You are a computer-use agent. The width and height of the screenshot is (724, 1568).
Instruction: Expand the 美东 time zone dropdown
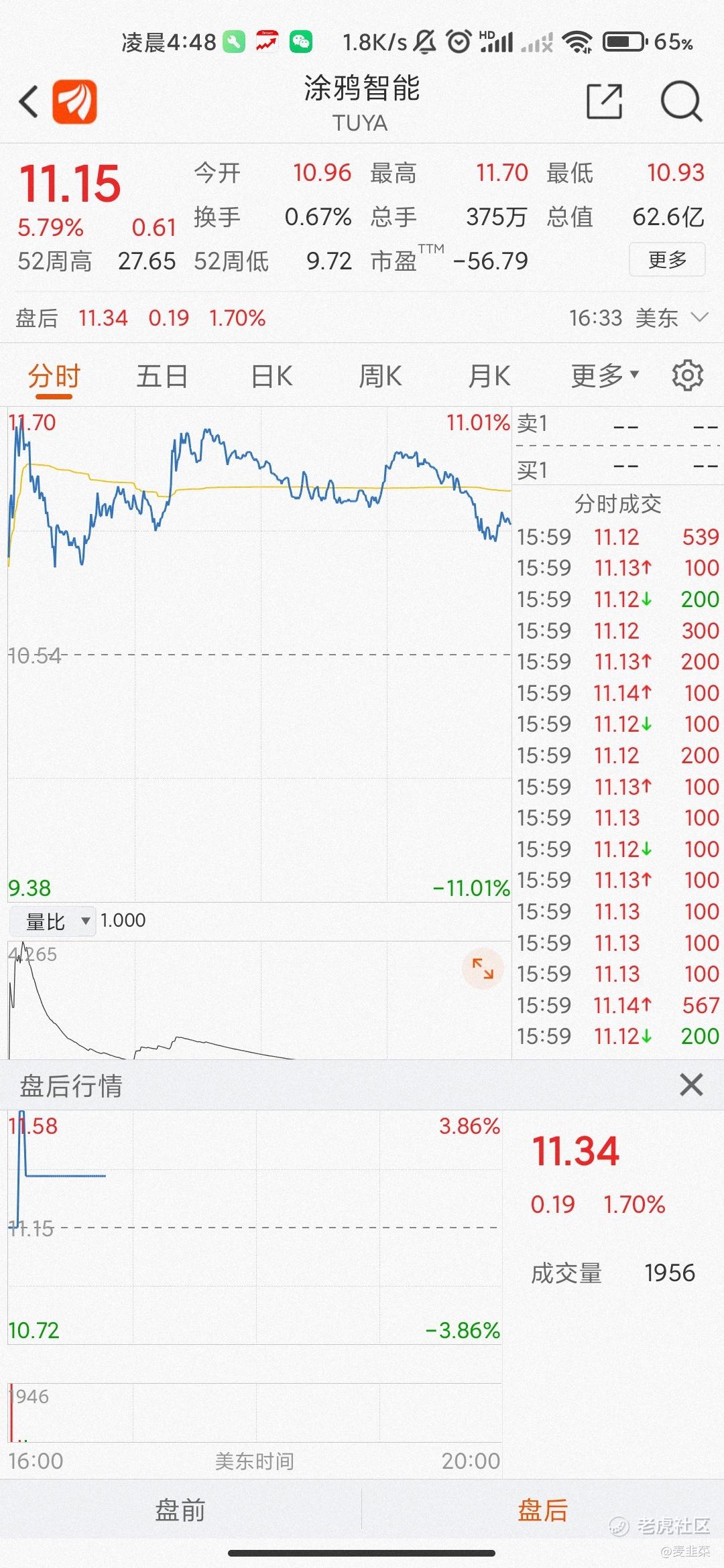coord(699,317)
